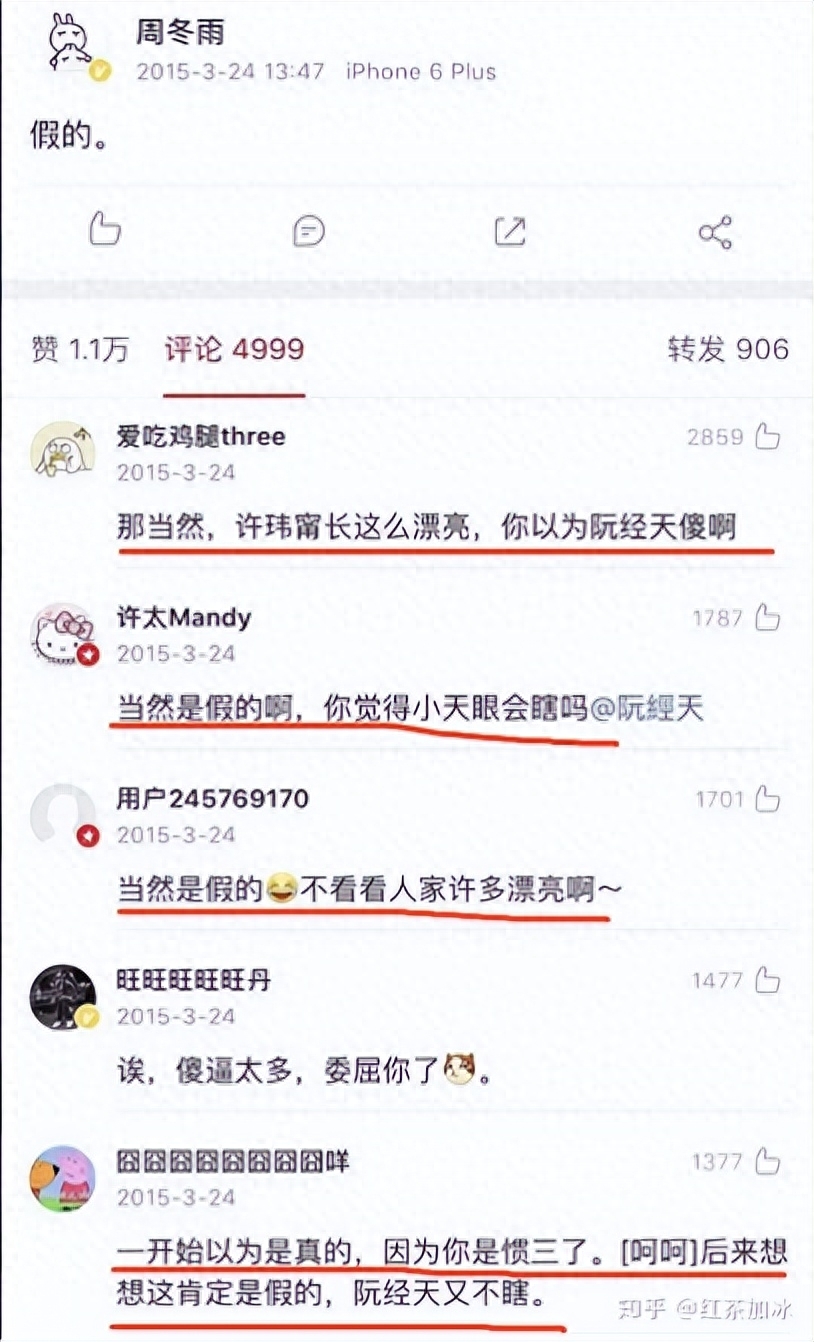The height and width of the screenshot is (1342, 814).
Task: Open 许太Mandy's profile picture
Action: pos(63,633)
